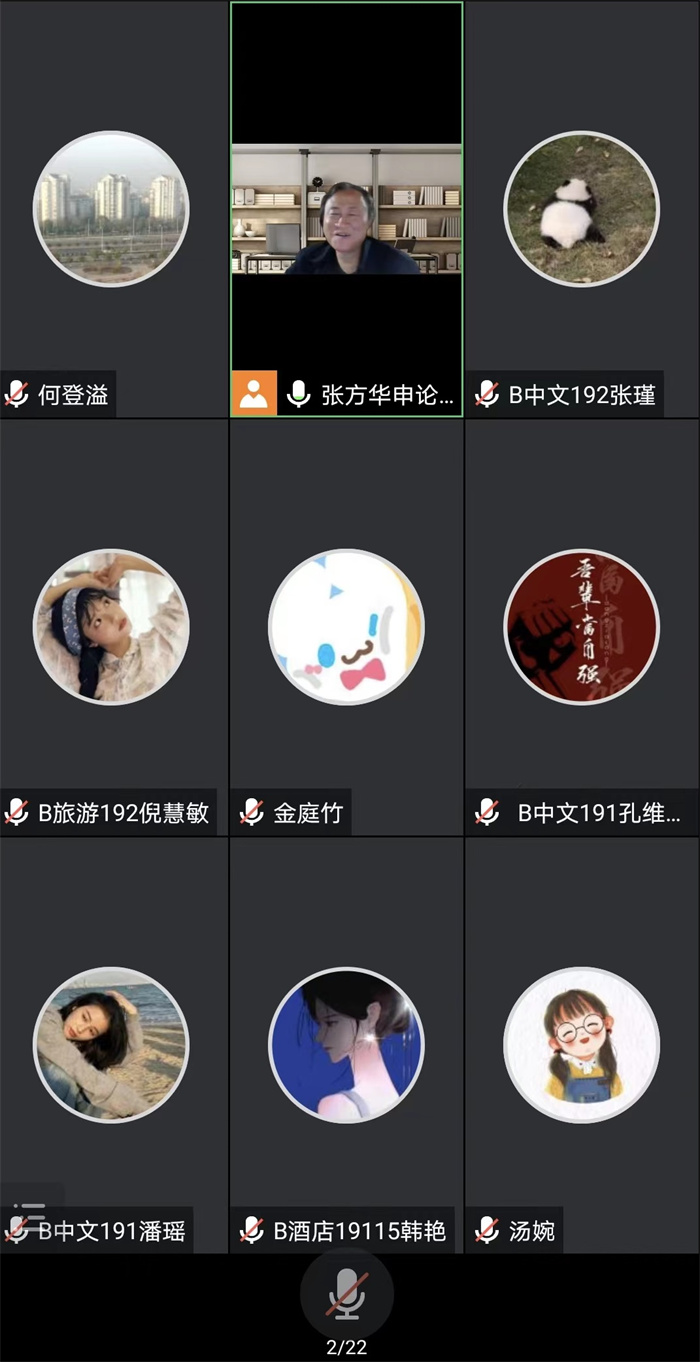The image size is (700, 1362).
Task: Open participant tile 何登溢
Action: pos(111,209)
